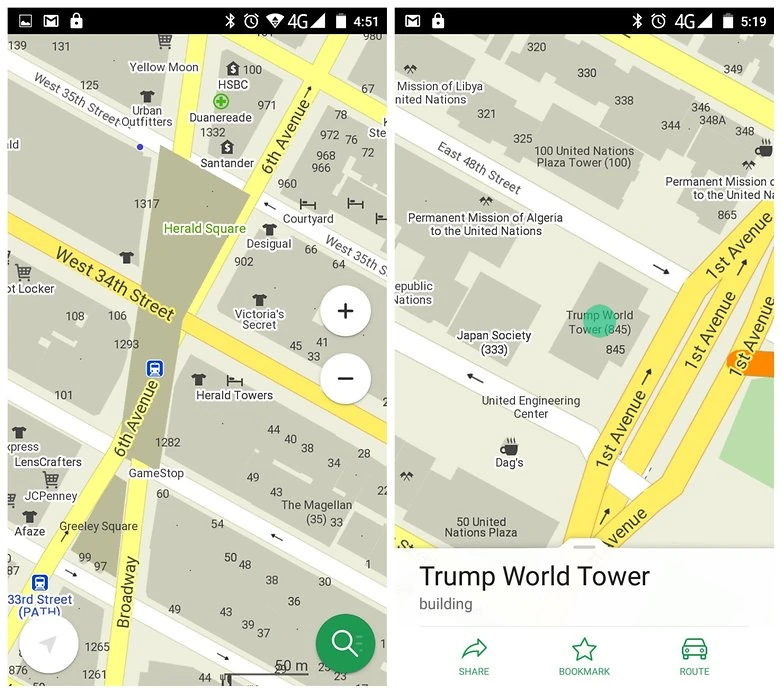Zoom in on the map
The height and width of the screenshot is (694, 782).
tap(346, 311)
